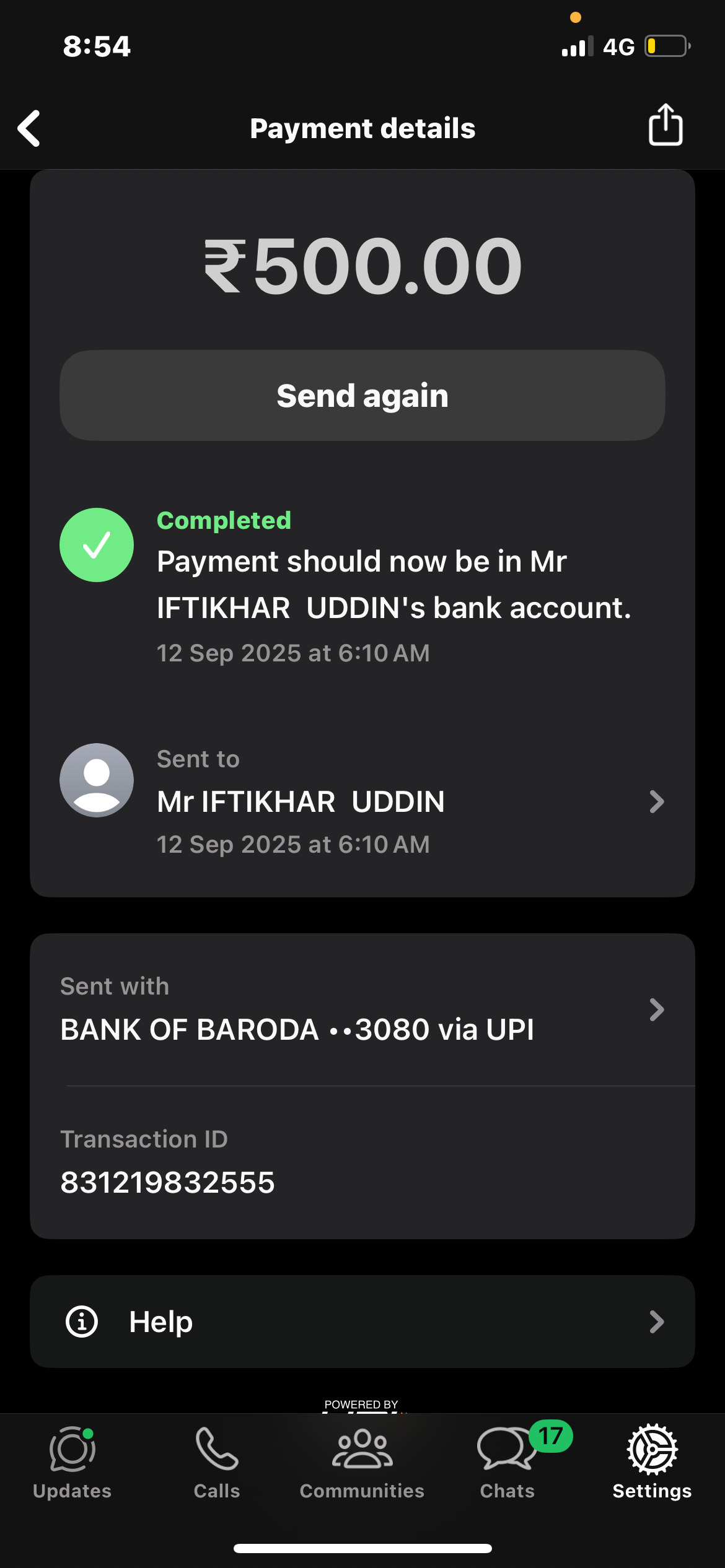
Task: Switch to the Calls tab
Action: (x=217, y=1463)
